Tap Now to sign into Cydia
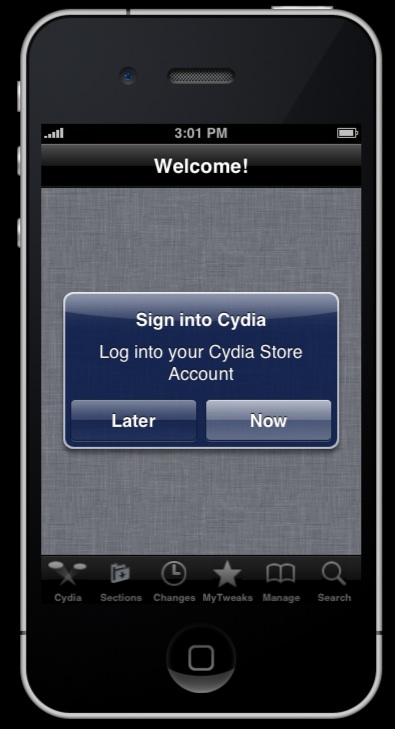The height and width of the screenshot is (729, 395). 269,420
